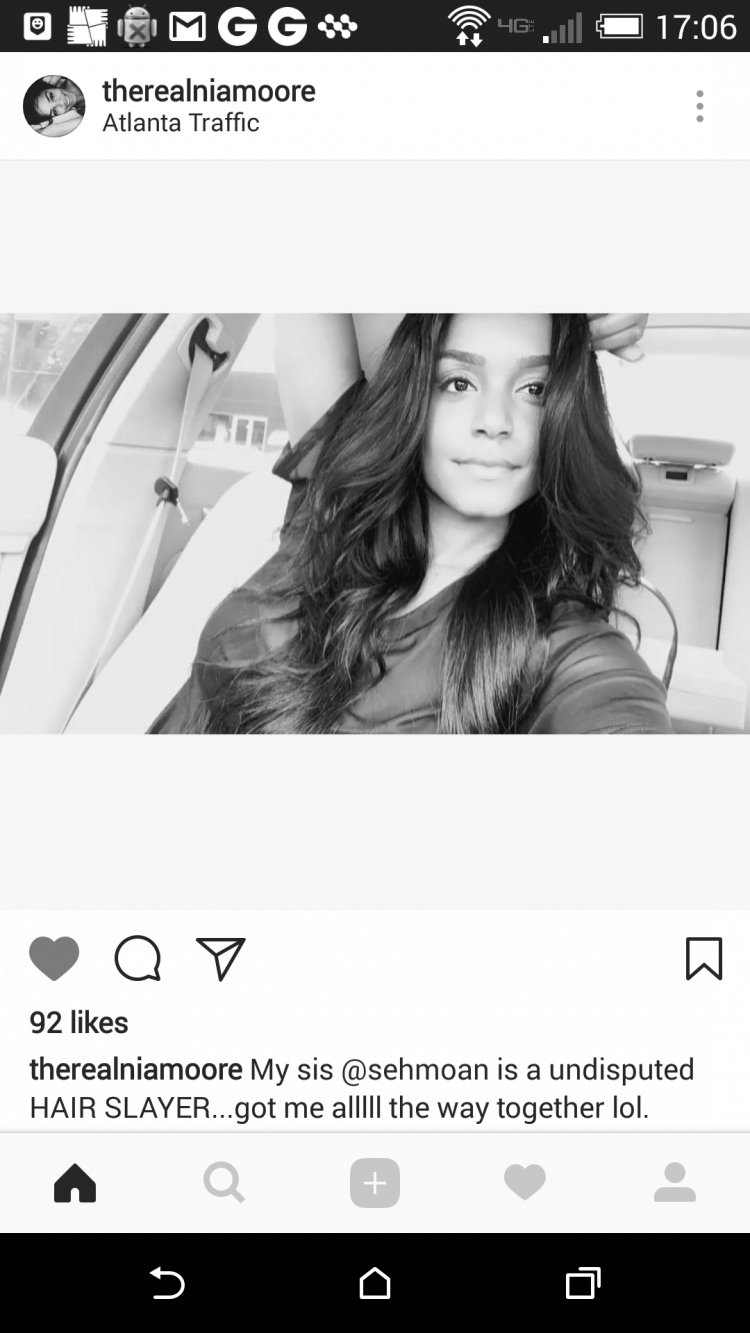
Task: Unlike the post with heart icon
Action: click(54, 959)
